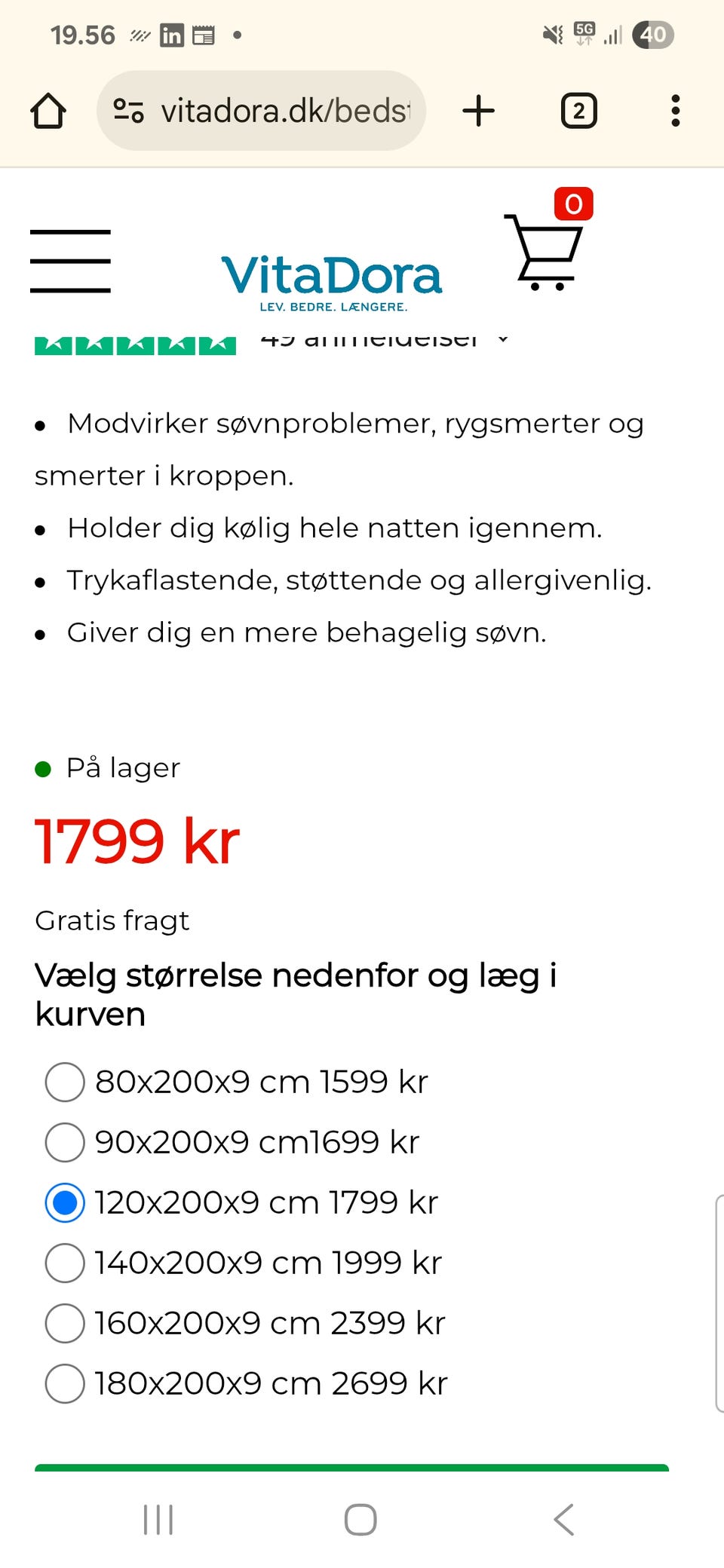The height and width of the screenshot is (1568, 724).
Task: Click the Gratis fragt text
Action: 112,920
